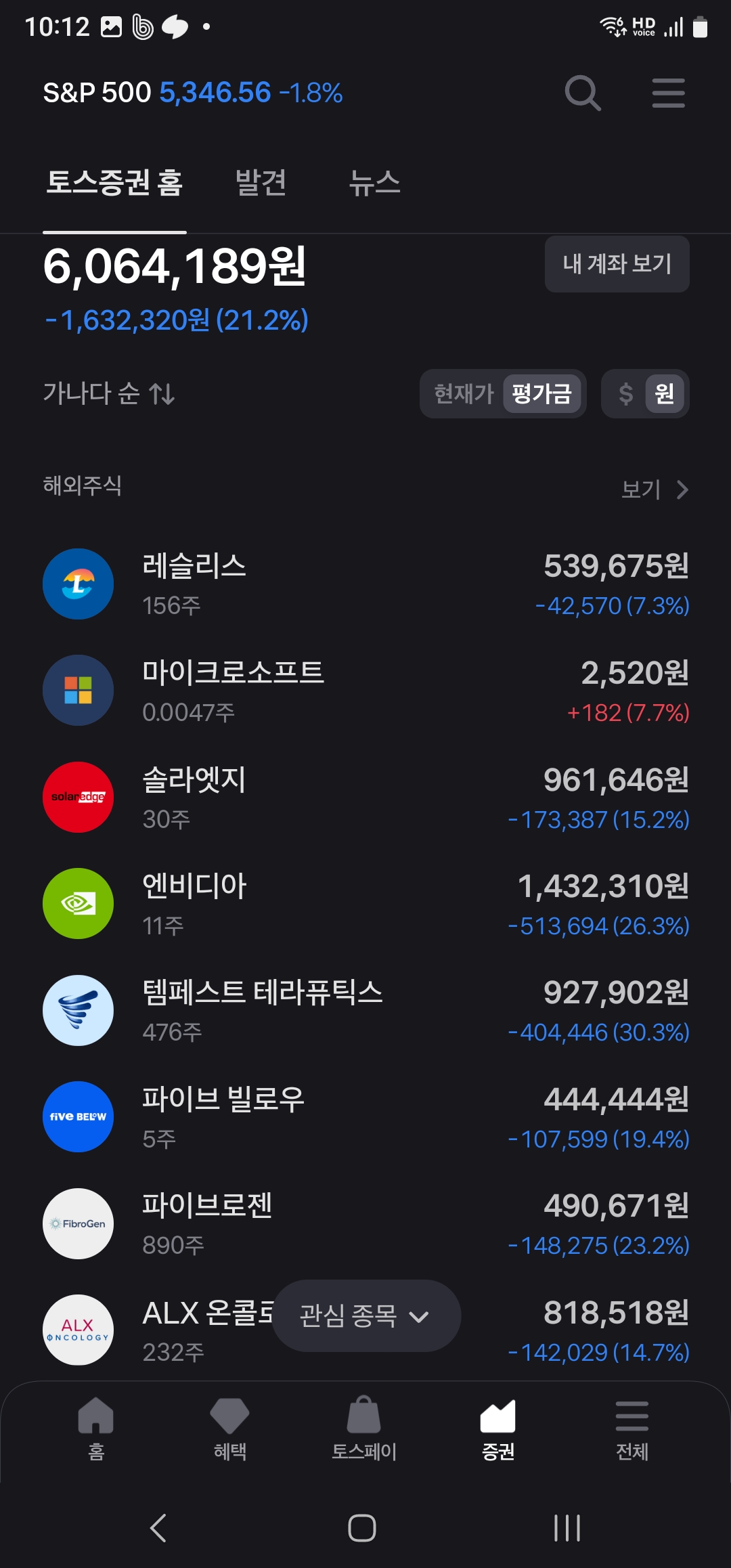Open the 마이크로소프트 stock row
This screenshot has height=1568, width=731.
point(365,691)
